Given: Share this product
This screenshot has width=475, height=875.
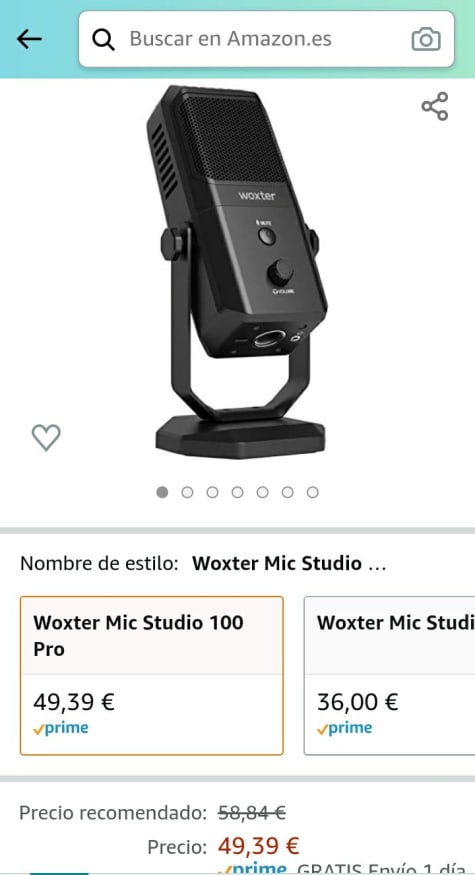Looking at the screenshot, I should pos(435,106).
